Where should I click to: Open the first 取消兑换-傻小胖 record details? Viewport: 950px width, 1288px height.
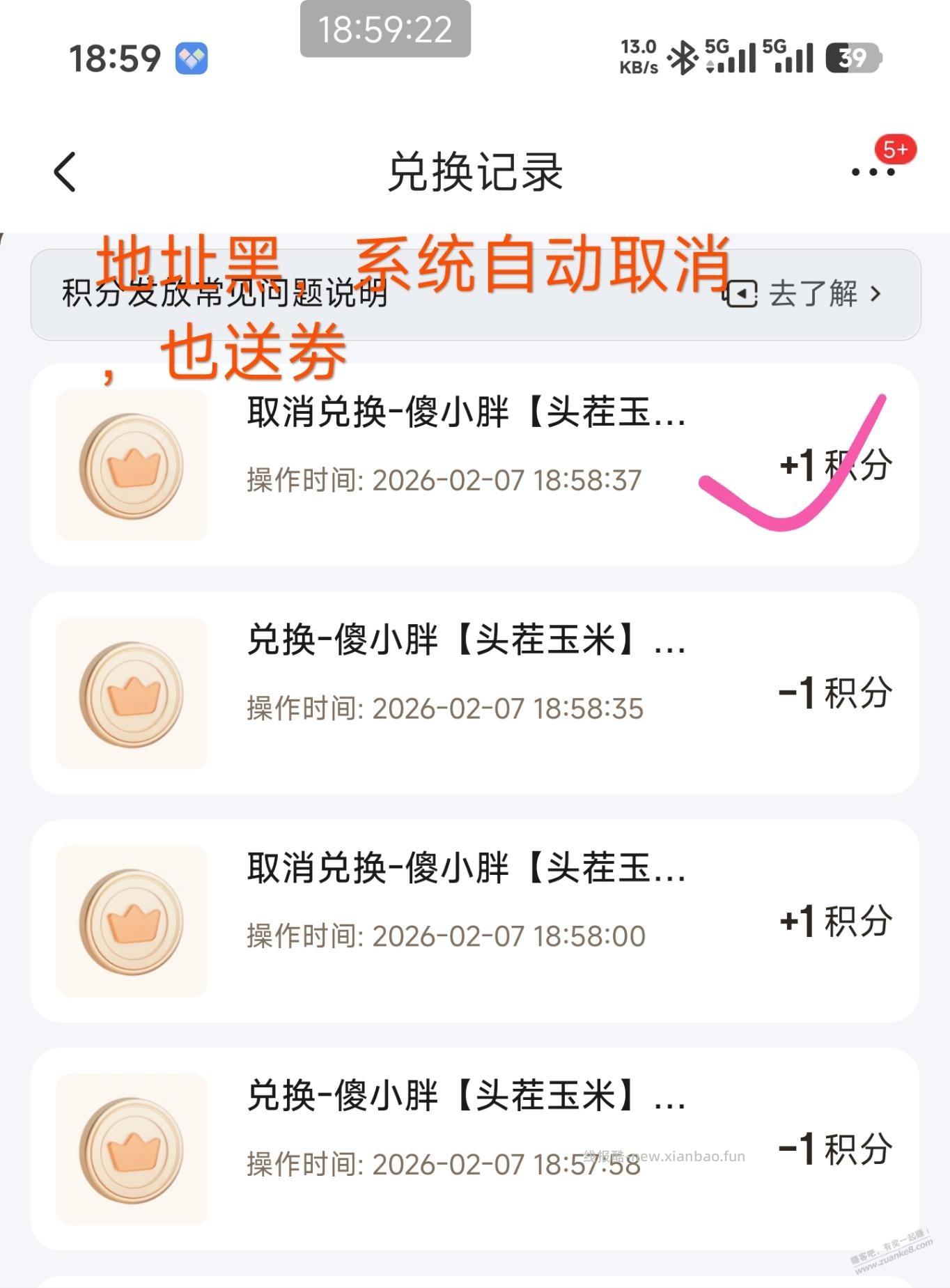click(x=465, y=414)
